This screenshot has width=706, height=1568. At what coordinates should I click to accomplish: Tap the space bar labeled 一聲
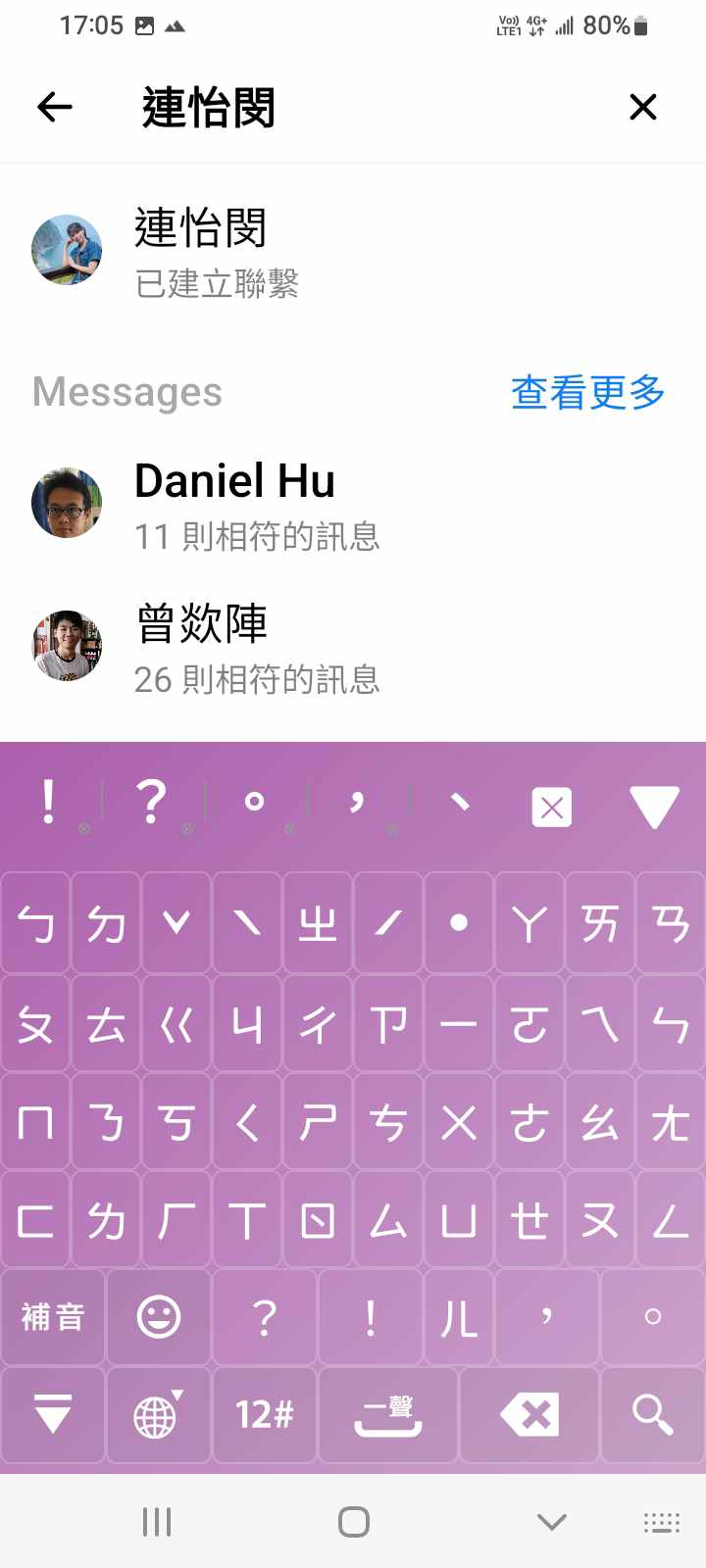point(388,1414)
